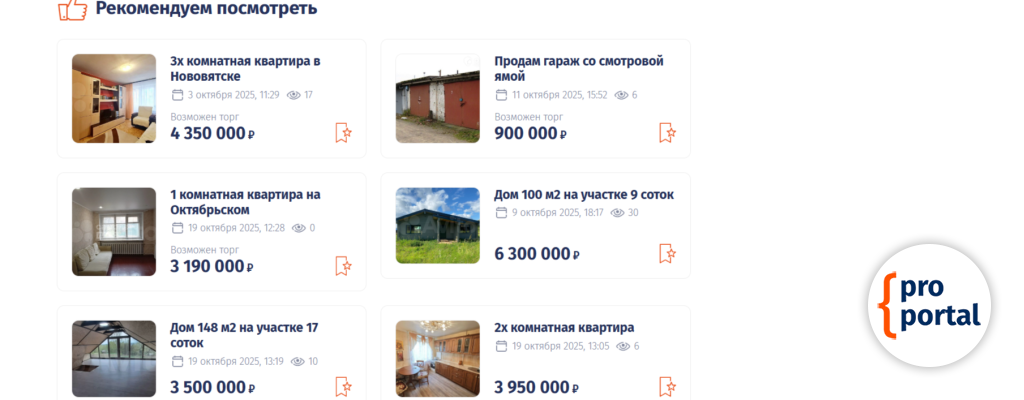1024x400 pixels.
Task: Open Дом 100 м2 на участке 9 соток
Action: pyautogui.click(x=584, y=194)
